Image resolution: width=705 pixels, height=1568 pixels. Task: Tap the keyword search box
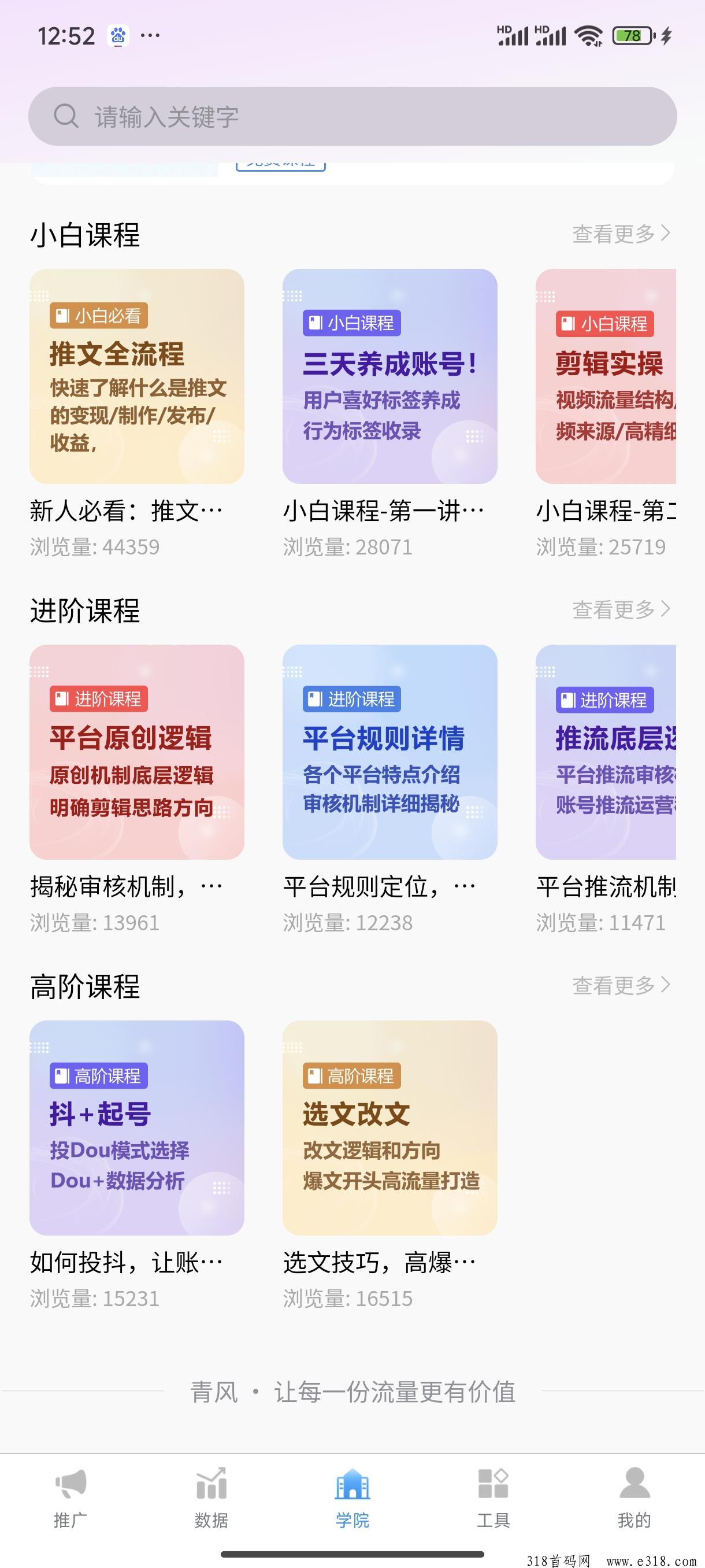click(352, 116)
